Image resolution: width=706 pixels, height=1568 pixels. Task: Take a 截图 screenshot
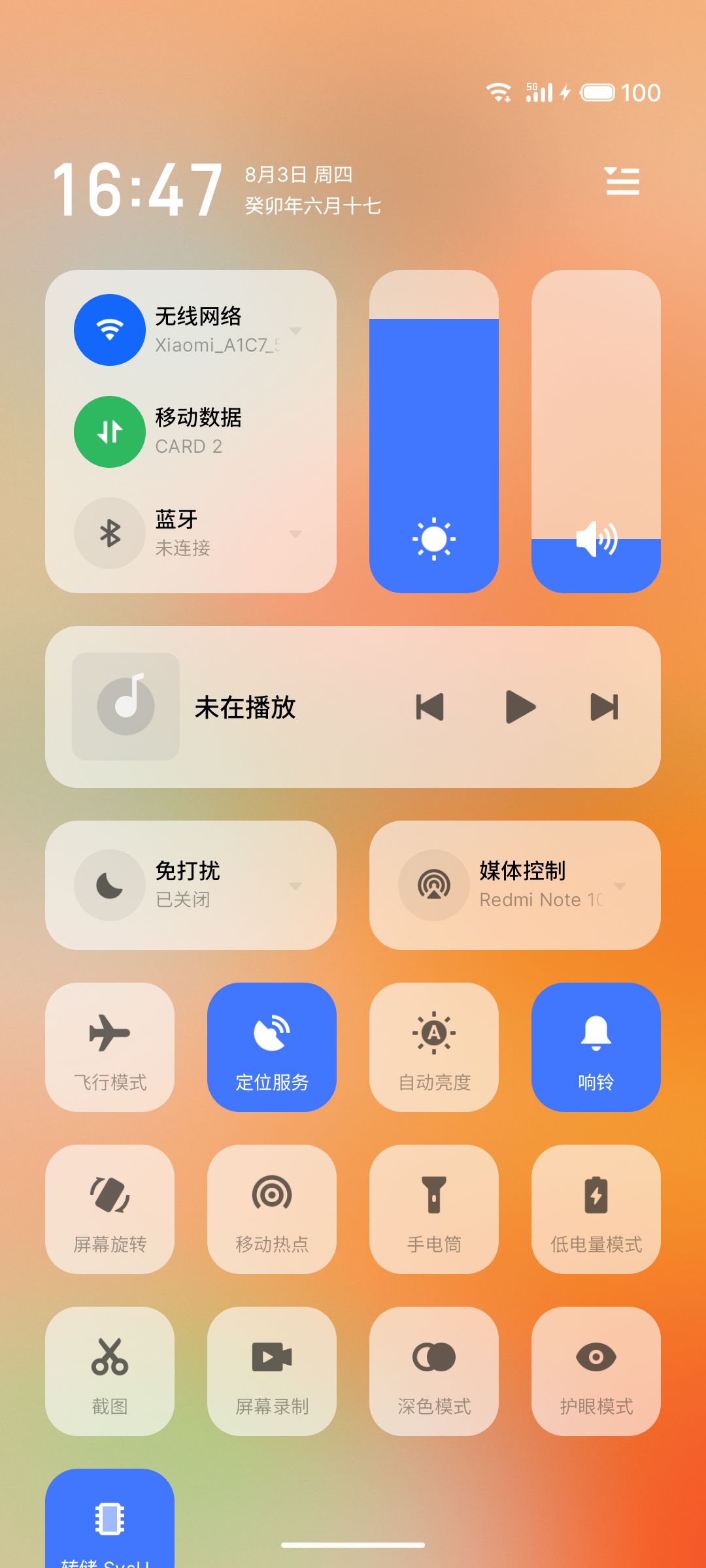[x=109, y=1374]
